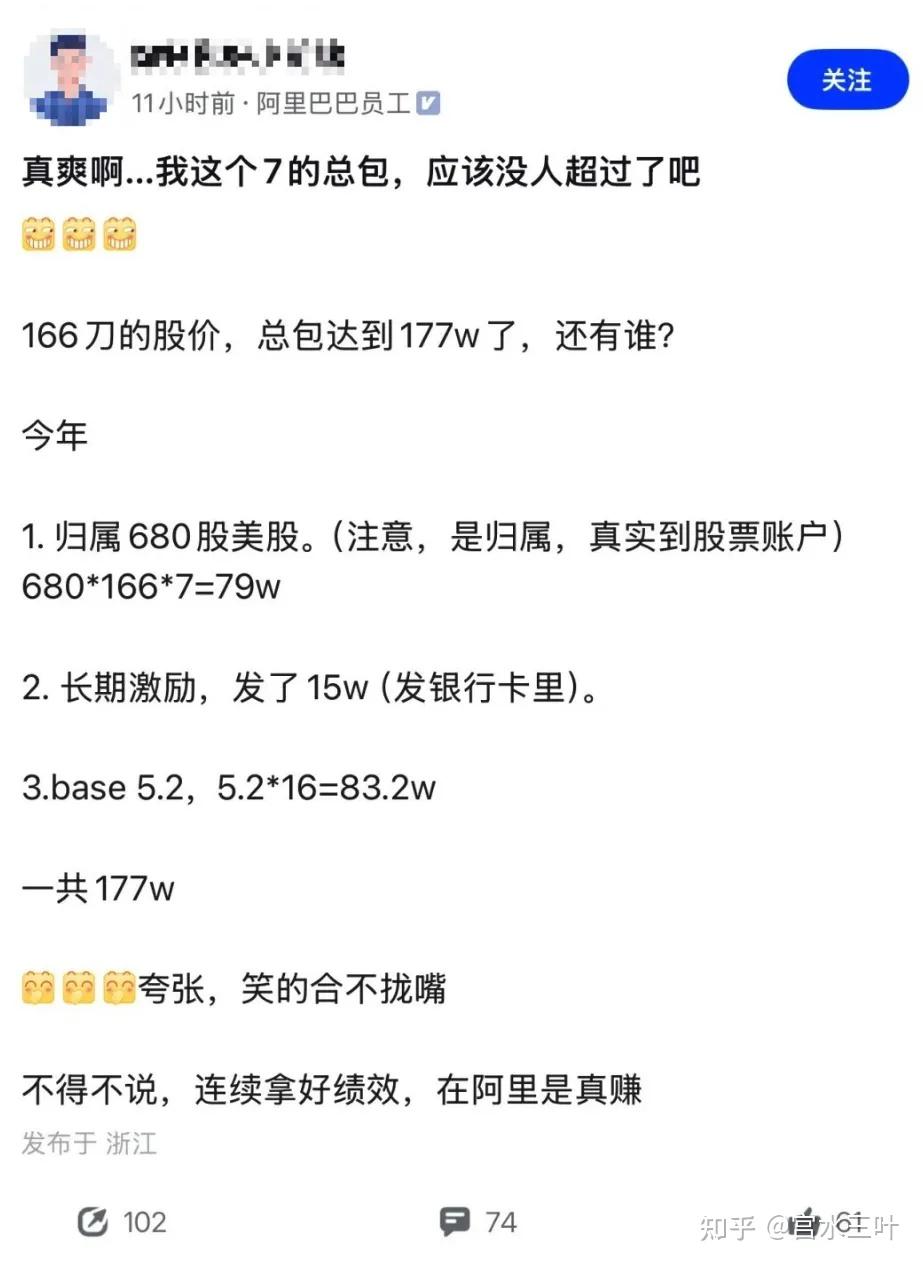Click the repost count showing 102
Image resolution: width=923 pixels, height=1266 pixels.
(145, 1222)
